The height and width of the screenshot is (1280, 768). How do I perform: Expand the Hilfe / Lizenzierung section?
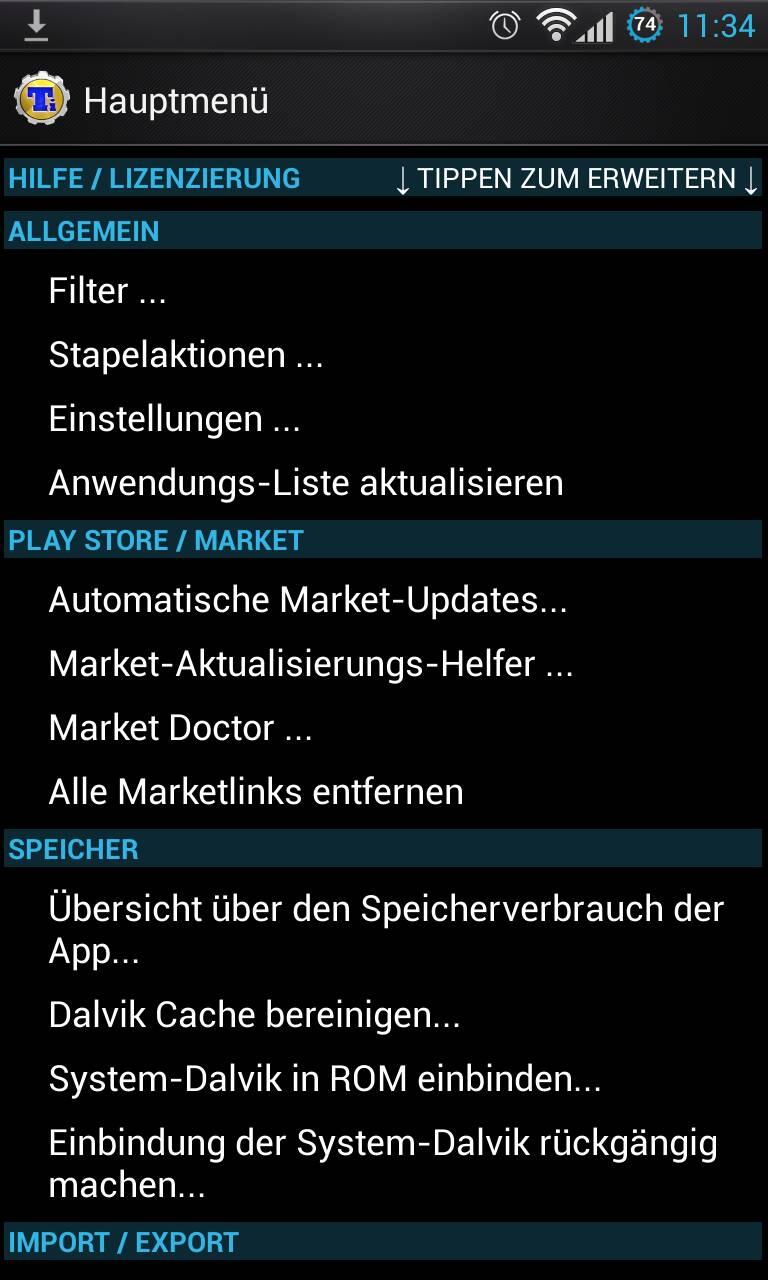click(x=384, y=178)
